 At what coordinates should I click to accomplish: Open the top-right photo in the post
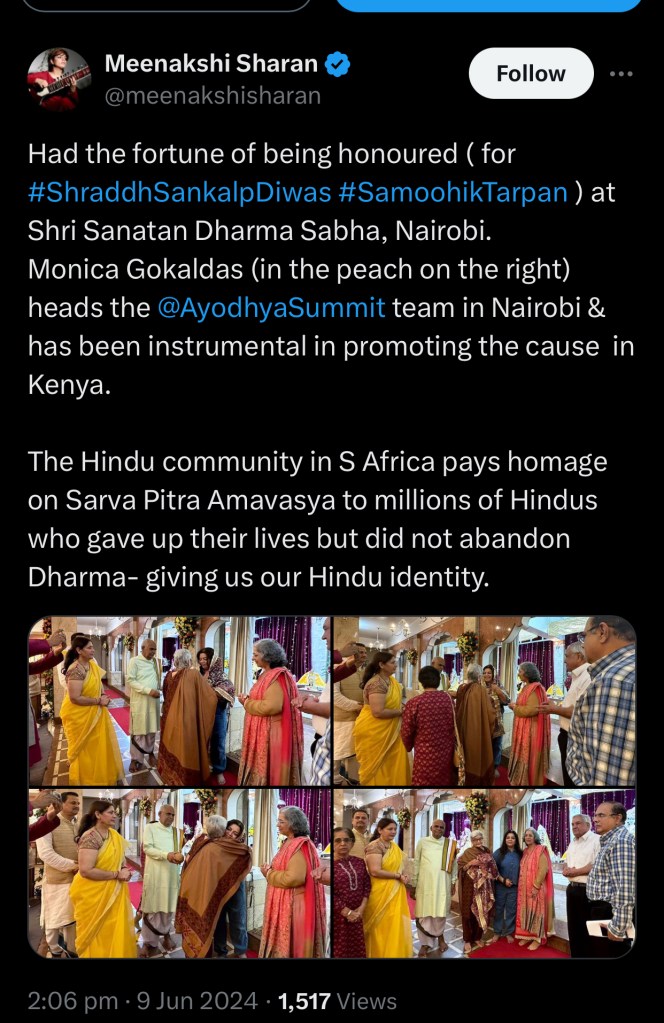click(x=484, y=701)
